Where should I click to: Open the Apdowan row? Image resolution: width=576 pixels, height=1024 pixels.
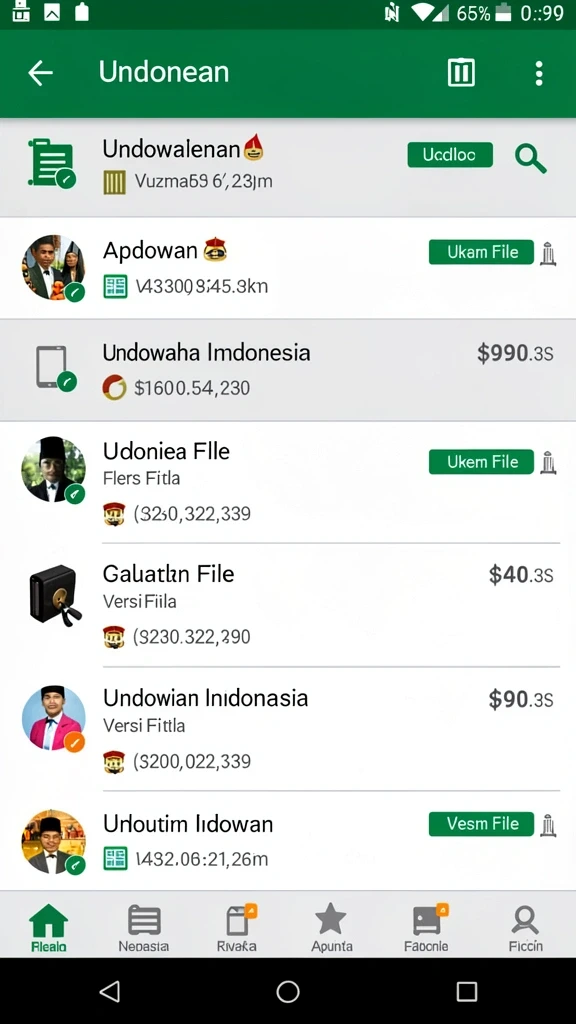point(288,268)
